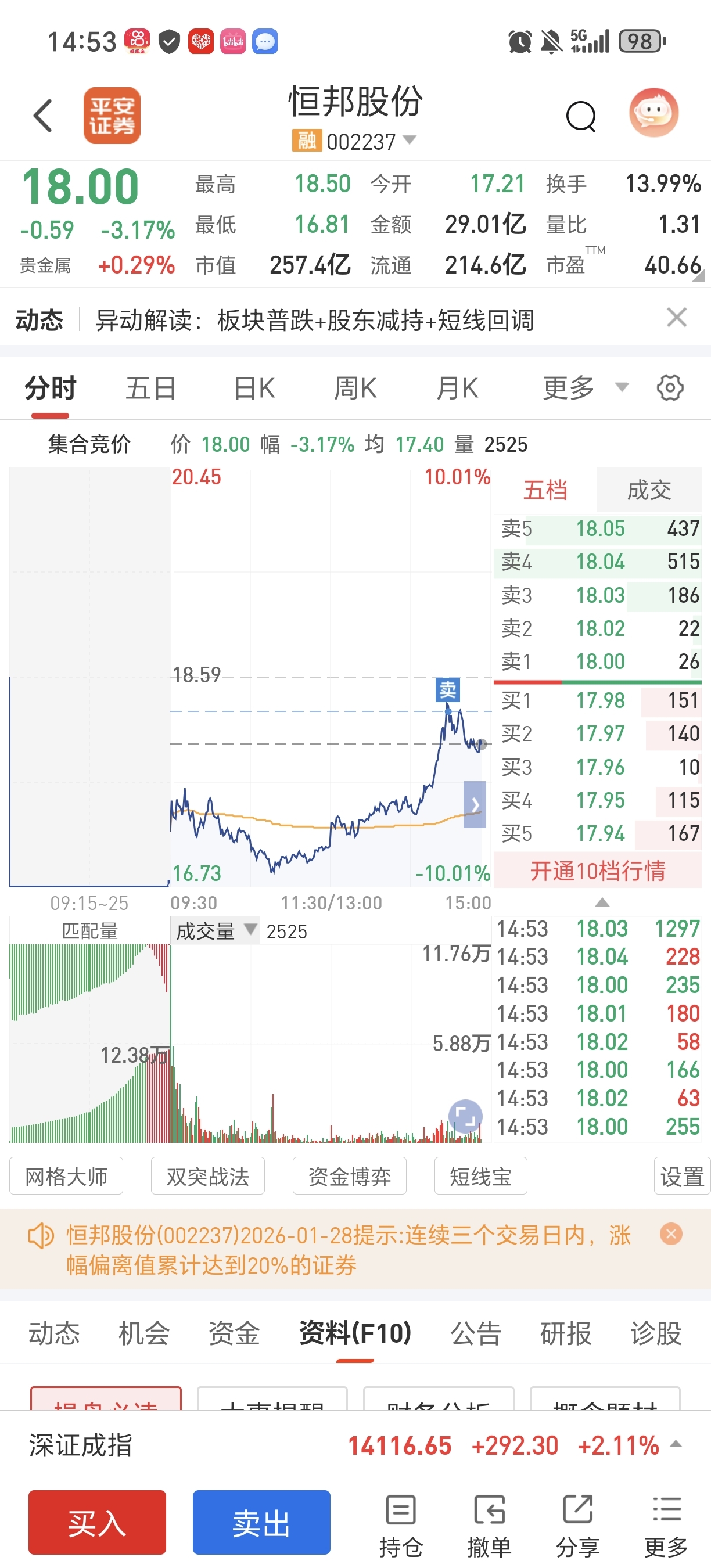Screen dimensions: 711x1568
Task: Switch to the 公告 tab
Action: click(475, 1333)
